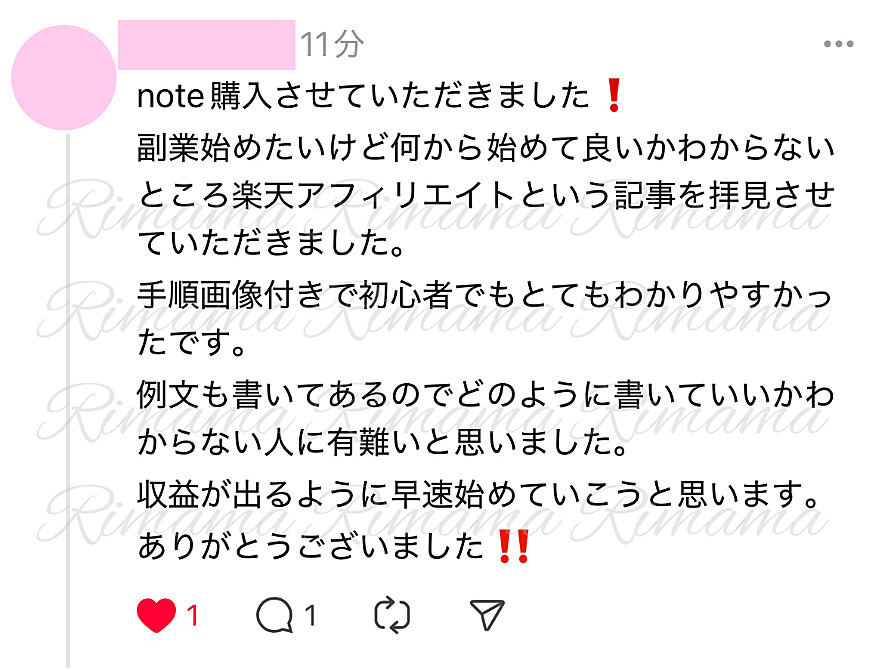The width and height of the screenshot is (891, 670).
Task: Open the three-dot overflow menu of the post
Action: click(838, 44)
